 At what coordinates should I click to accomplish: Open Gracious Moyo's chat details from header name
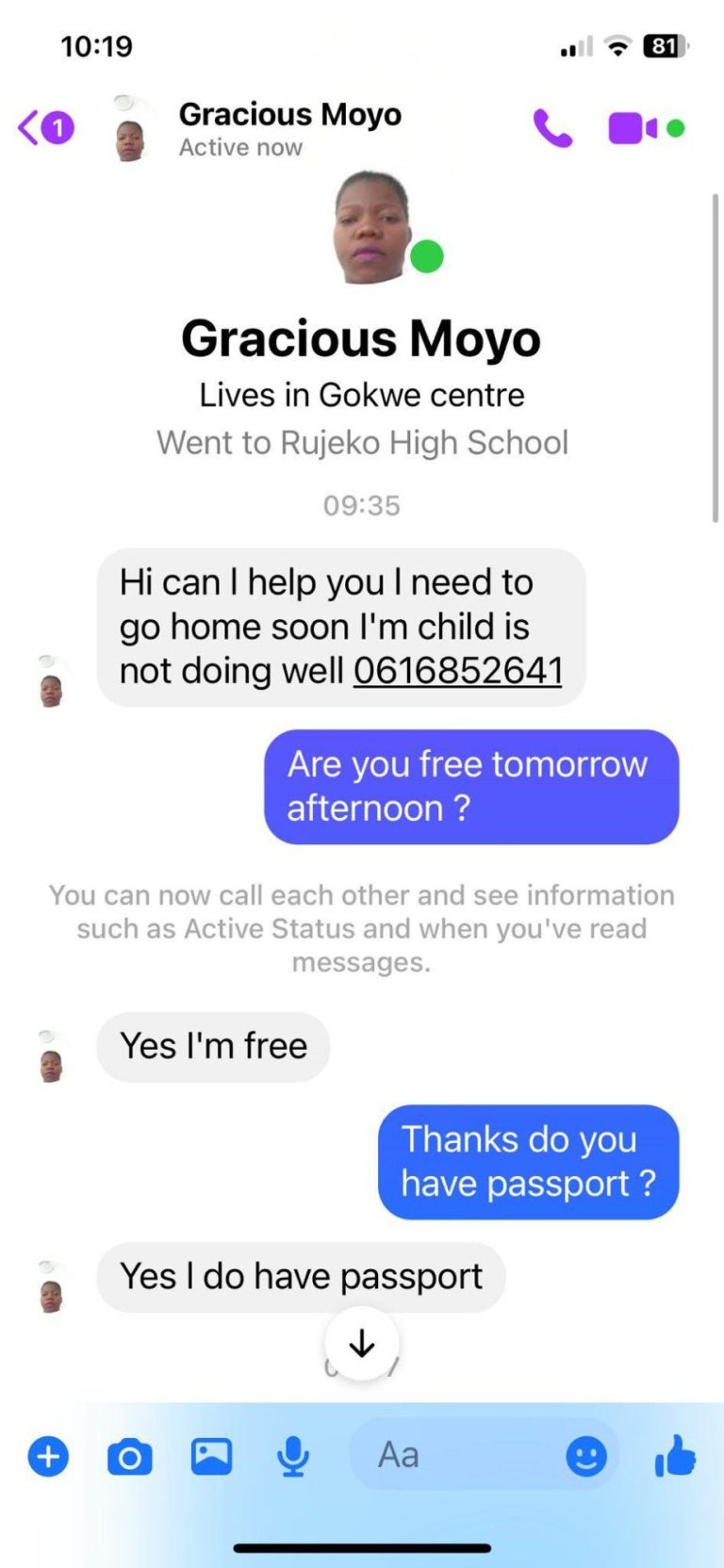coord(289,115)
